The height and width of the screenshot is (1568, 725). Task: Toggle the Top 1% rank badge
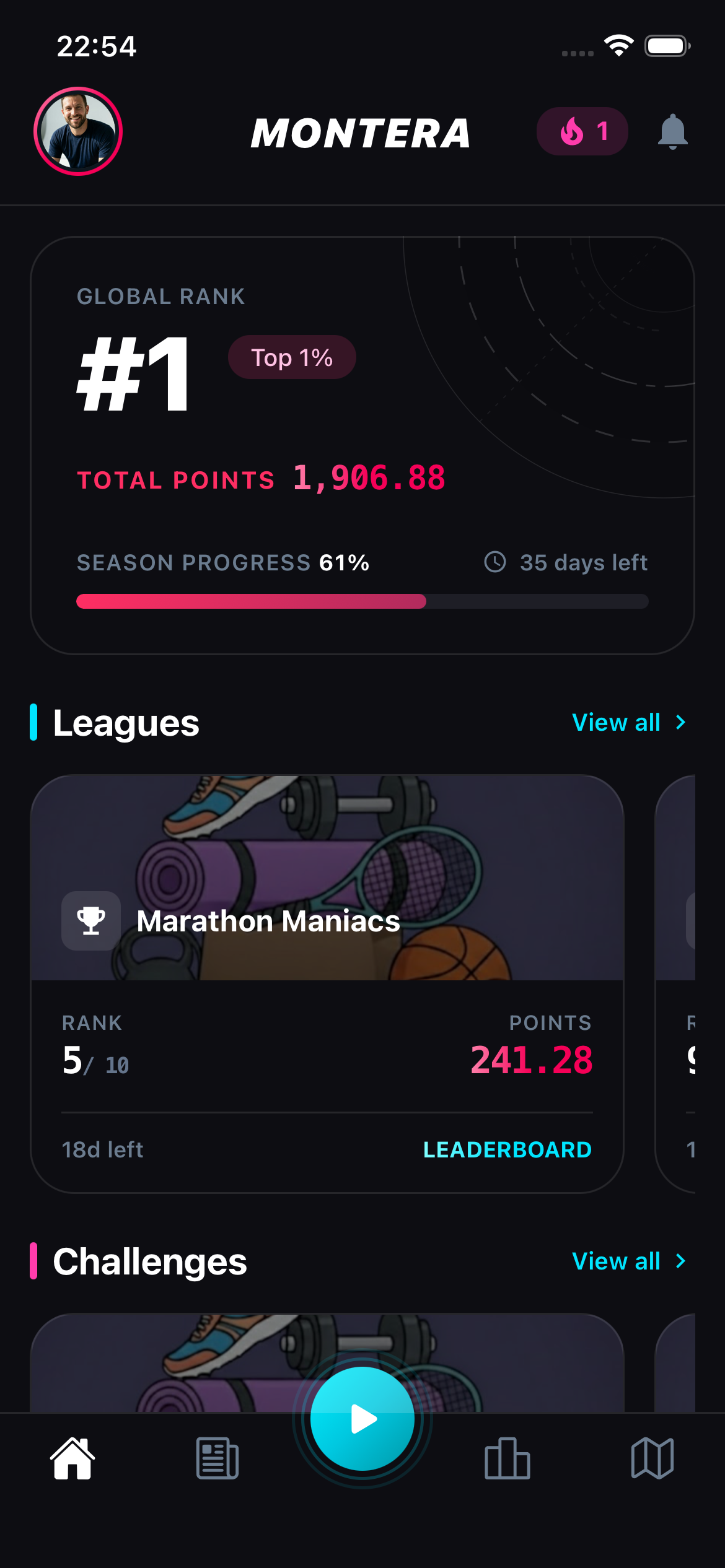(291, 357)
